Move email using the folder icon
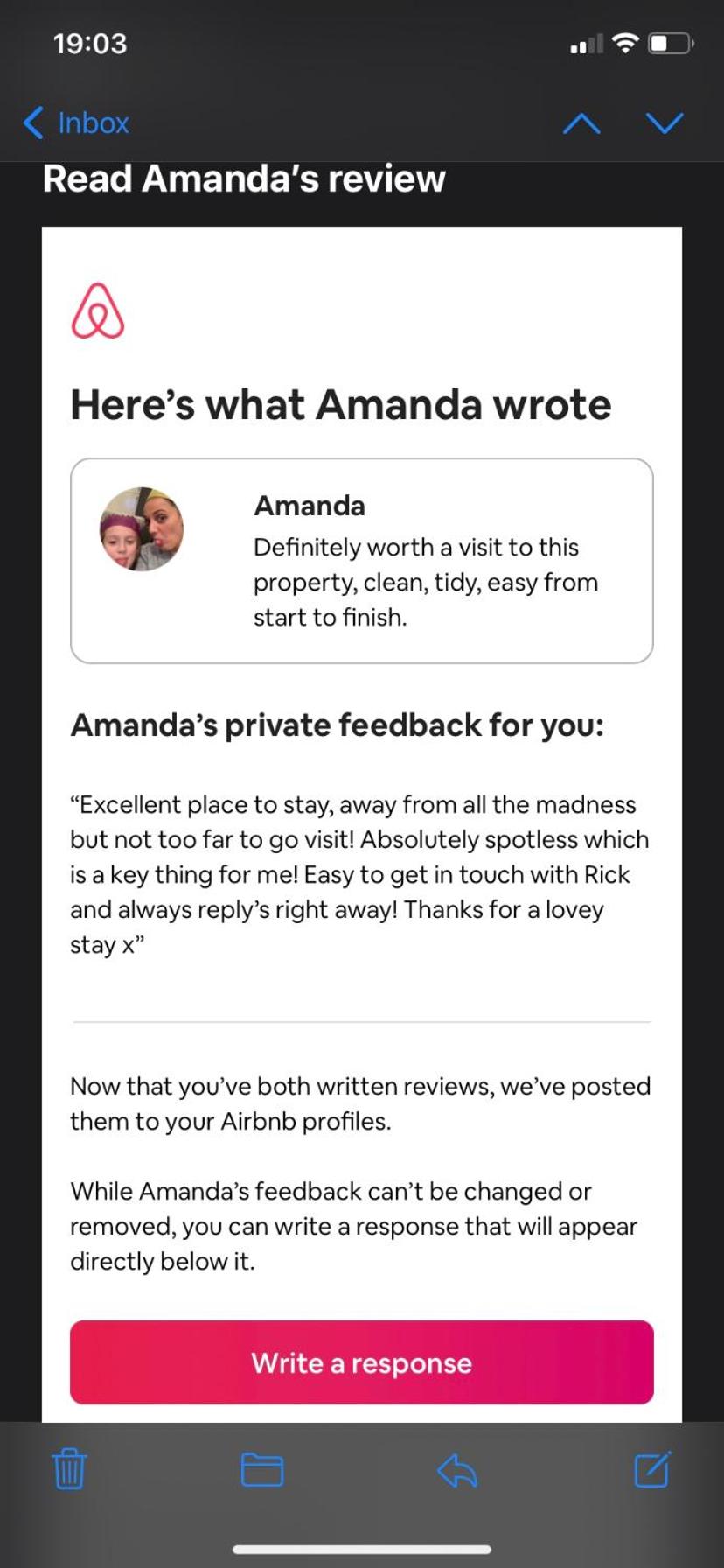The width and height of the screenshot is (724, 1568). coord(262,1469)
